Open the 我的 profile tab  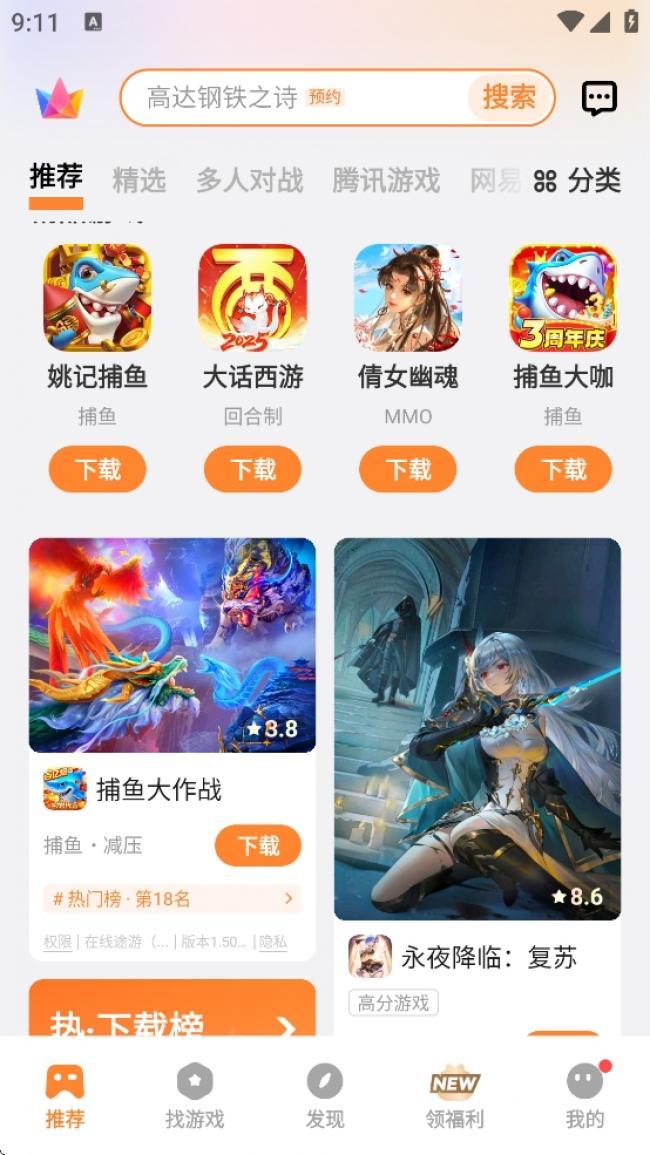click(585, 1097)
